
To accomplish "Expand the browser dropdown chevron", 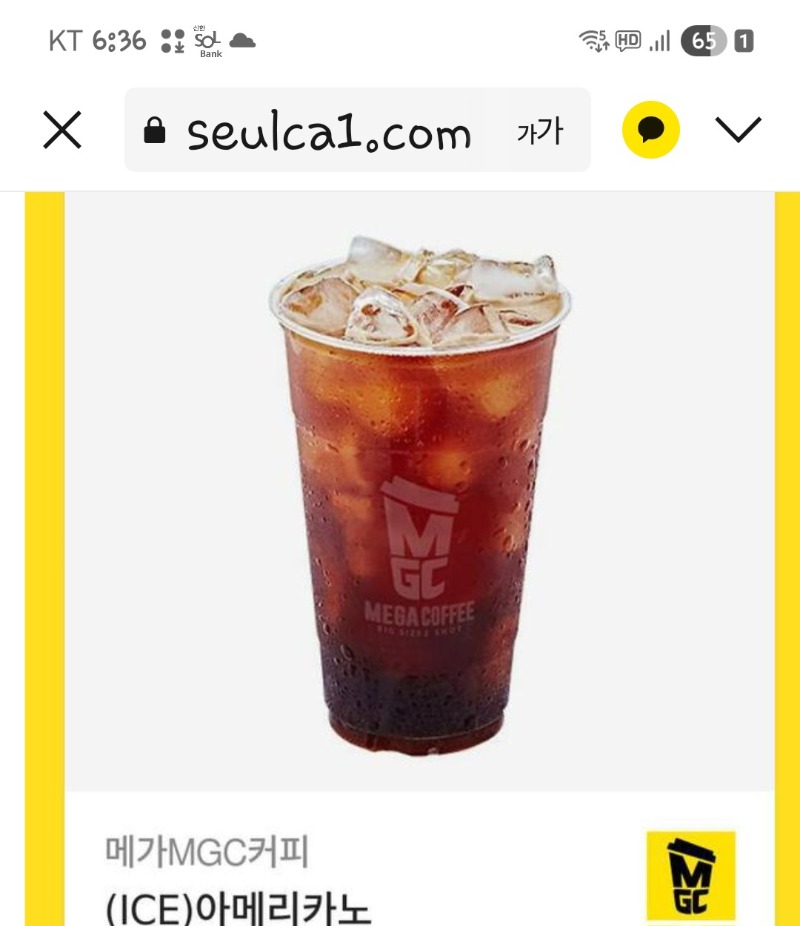I will click(739, 130).
